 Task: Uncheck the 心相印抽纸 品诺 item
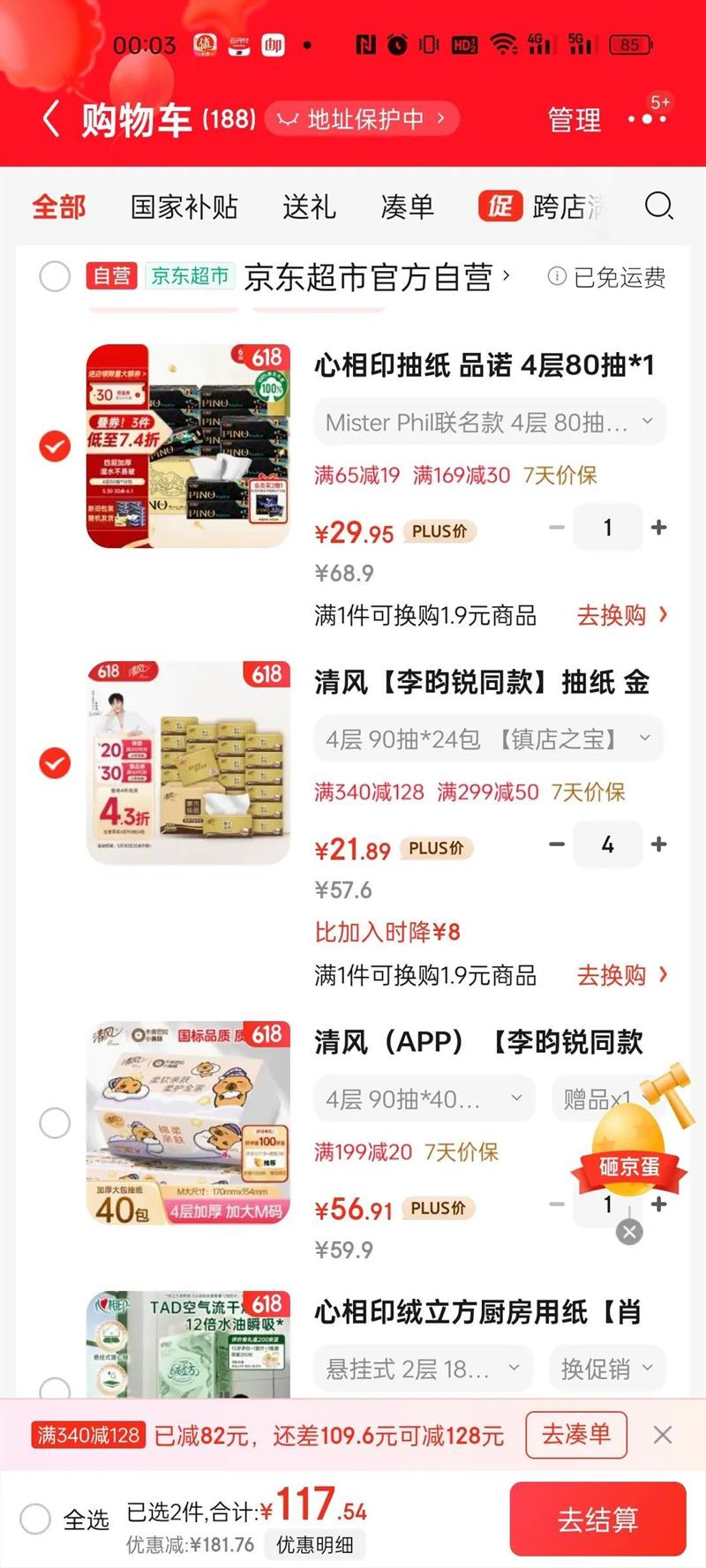click(55, 446)
